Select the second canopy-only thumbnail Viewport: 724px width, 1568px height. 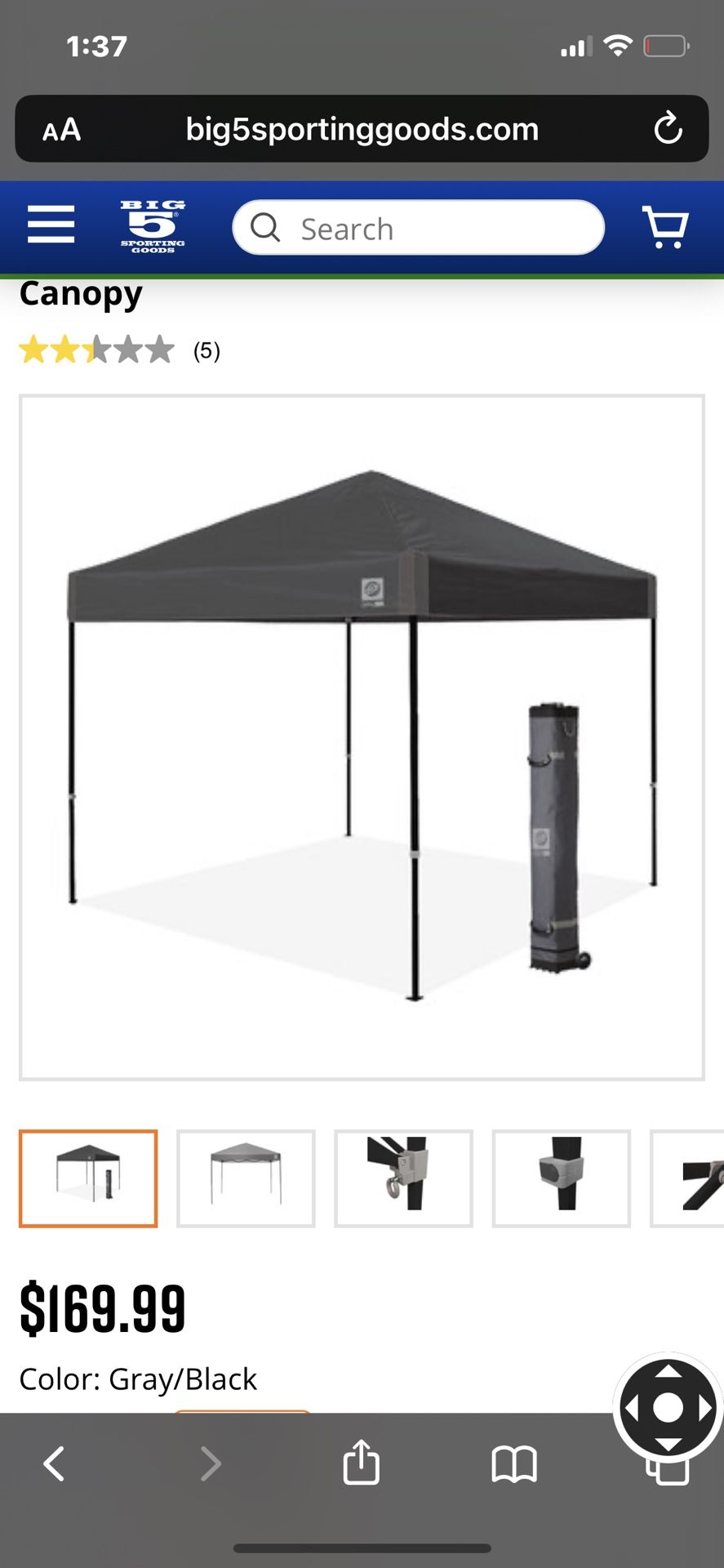tap(246, 1178)
